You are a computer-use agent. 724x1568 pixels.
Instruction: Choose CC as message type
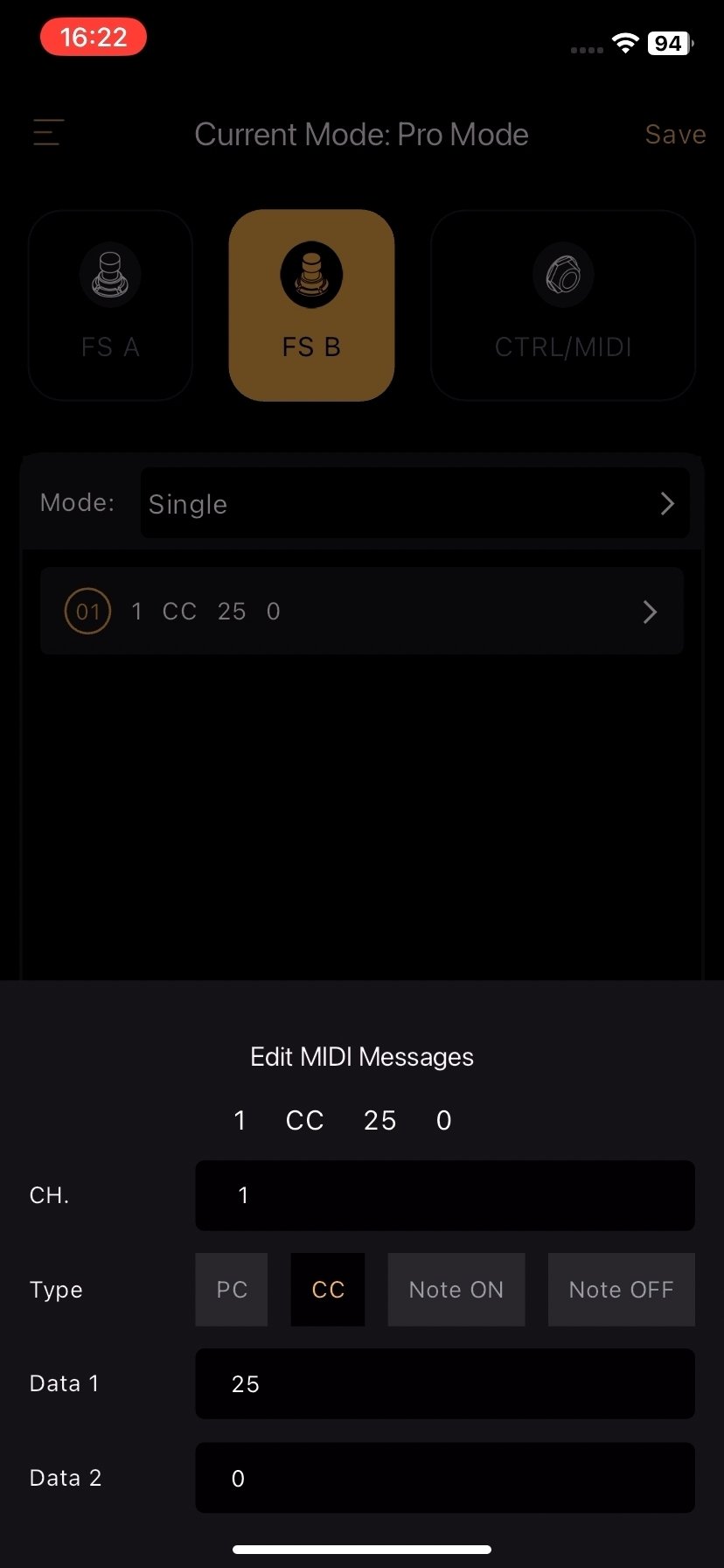[x=328, y=1290]
